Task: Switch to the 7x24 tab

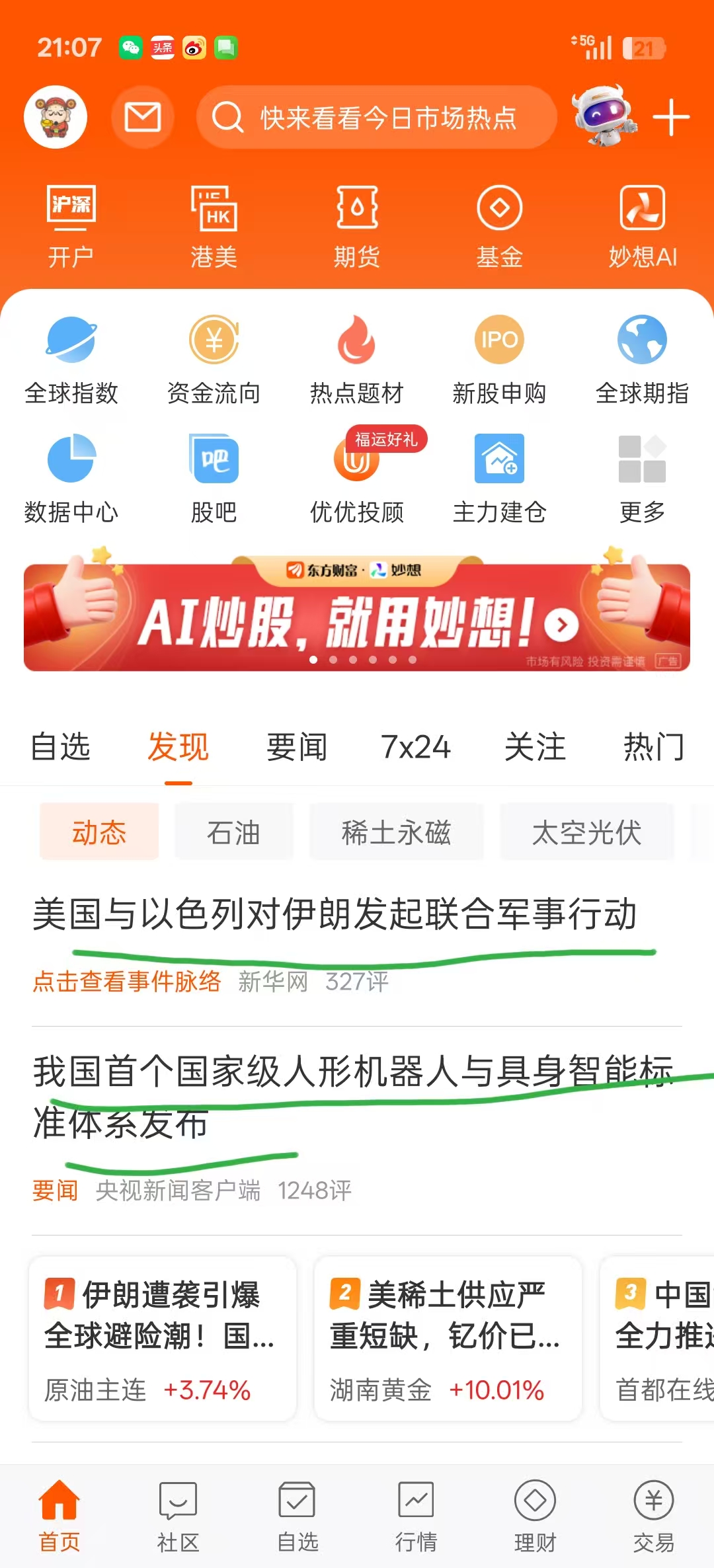Action: pyautogui.click(x=415, y=747)
